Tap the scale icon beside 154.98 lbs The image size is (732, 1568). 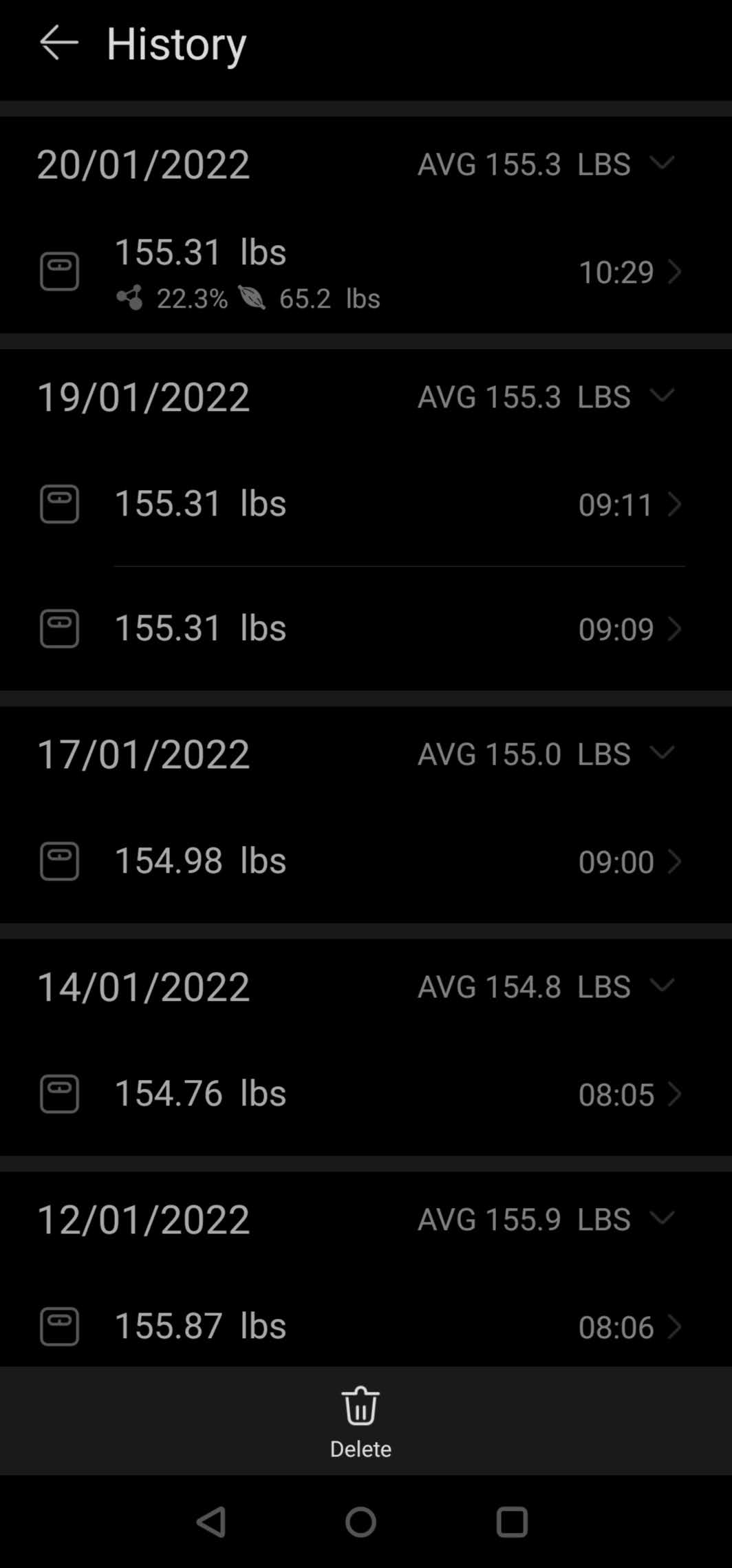(x=59, y=861)
